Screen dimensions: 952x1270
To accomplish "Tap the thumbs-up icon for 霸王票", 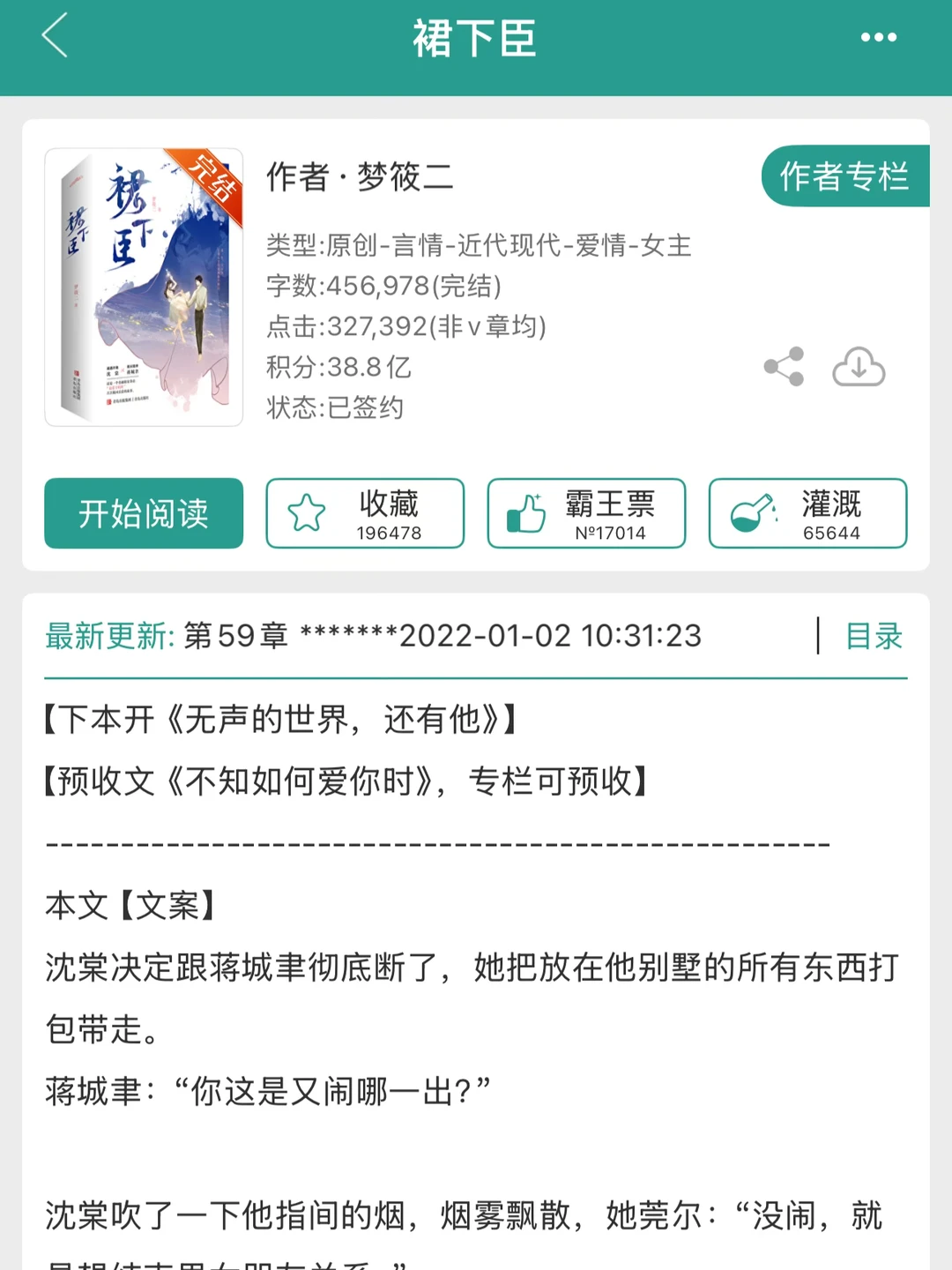I will (526, 512).
